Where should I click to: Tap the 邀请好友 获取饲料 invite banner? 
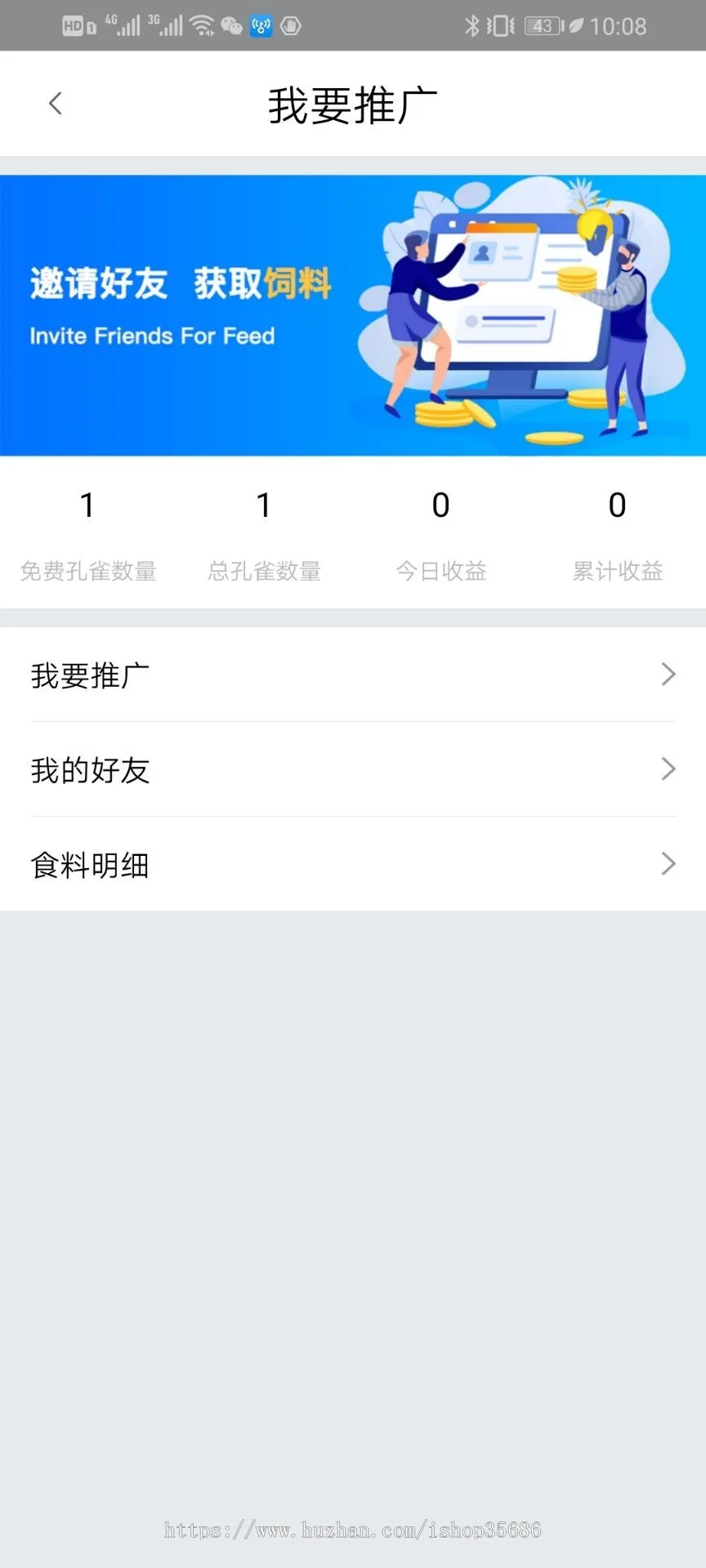tap(353, 315)
